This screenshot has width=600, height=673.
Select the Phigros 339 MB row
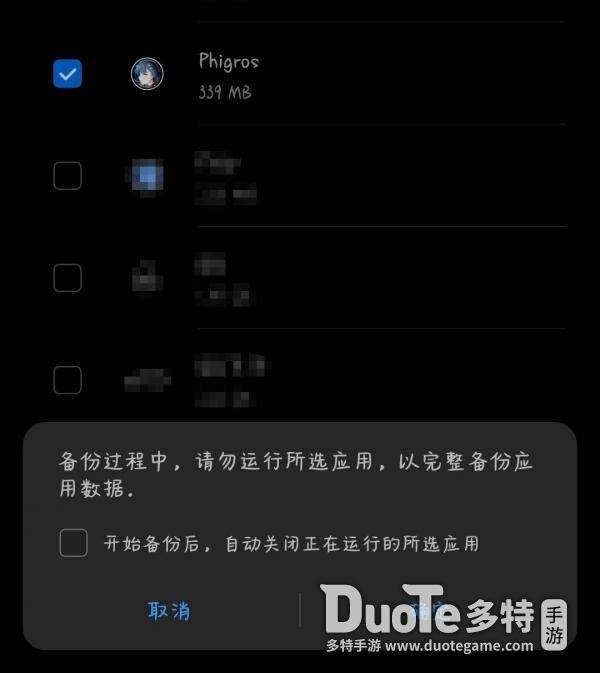coord(350,75)
